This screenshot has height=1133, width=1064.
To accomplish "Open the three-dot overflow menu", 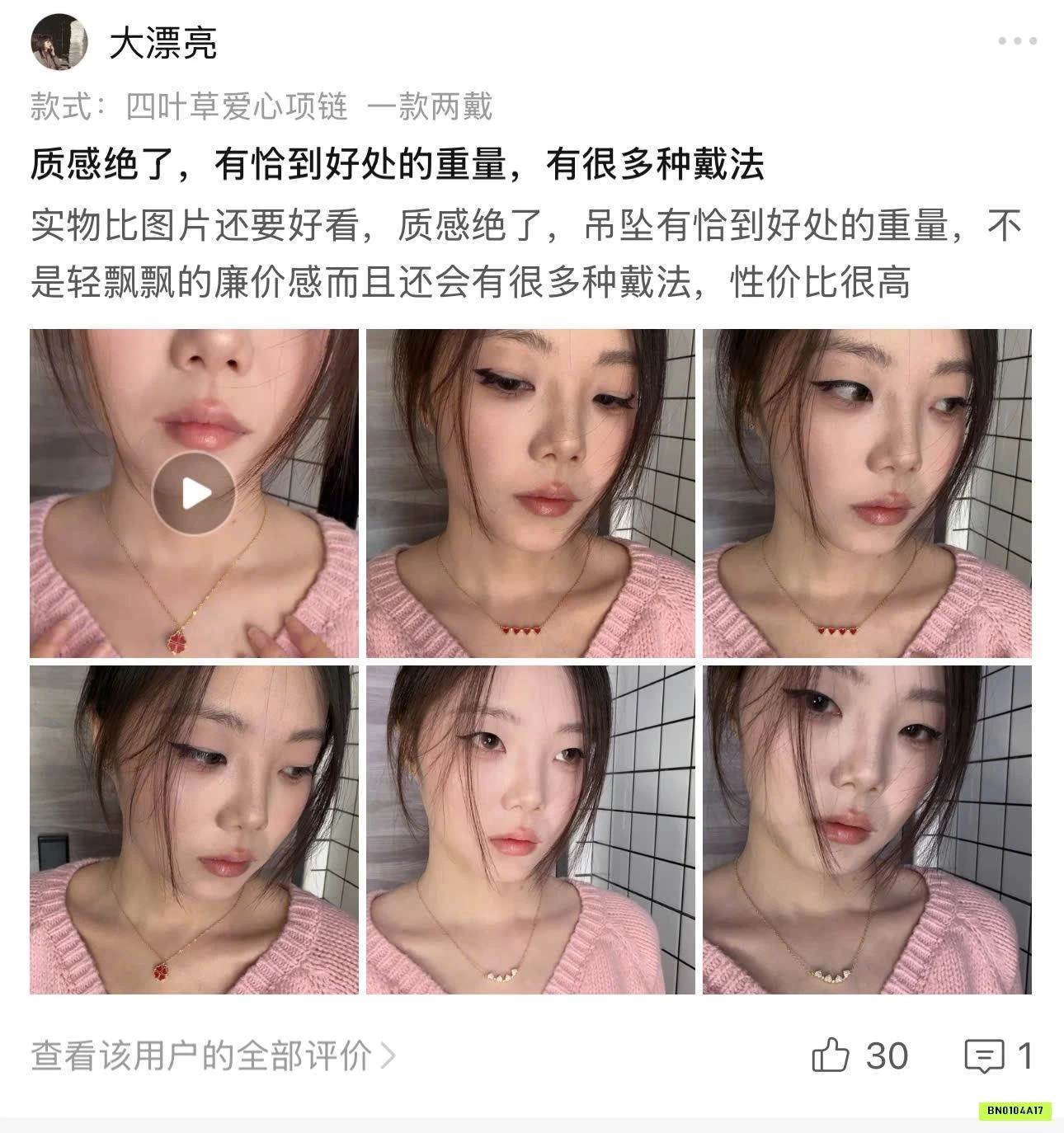I will [1016, 41].
